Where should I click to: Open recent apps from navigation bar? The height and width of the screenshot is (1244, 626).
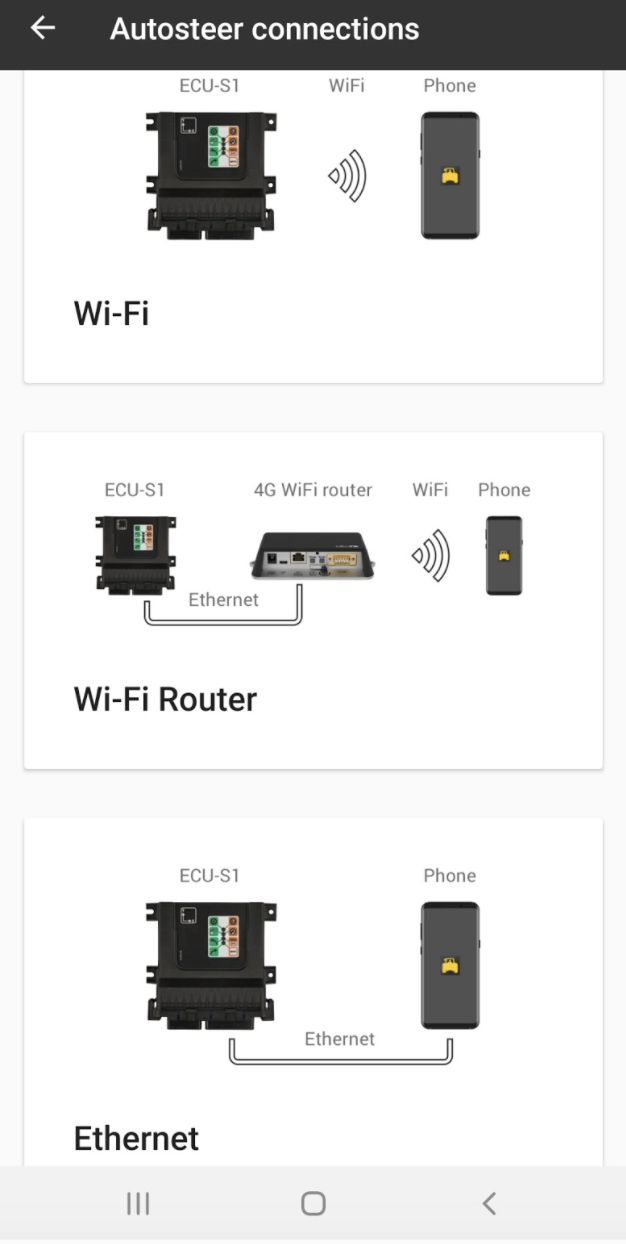click(138, 1204)
